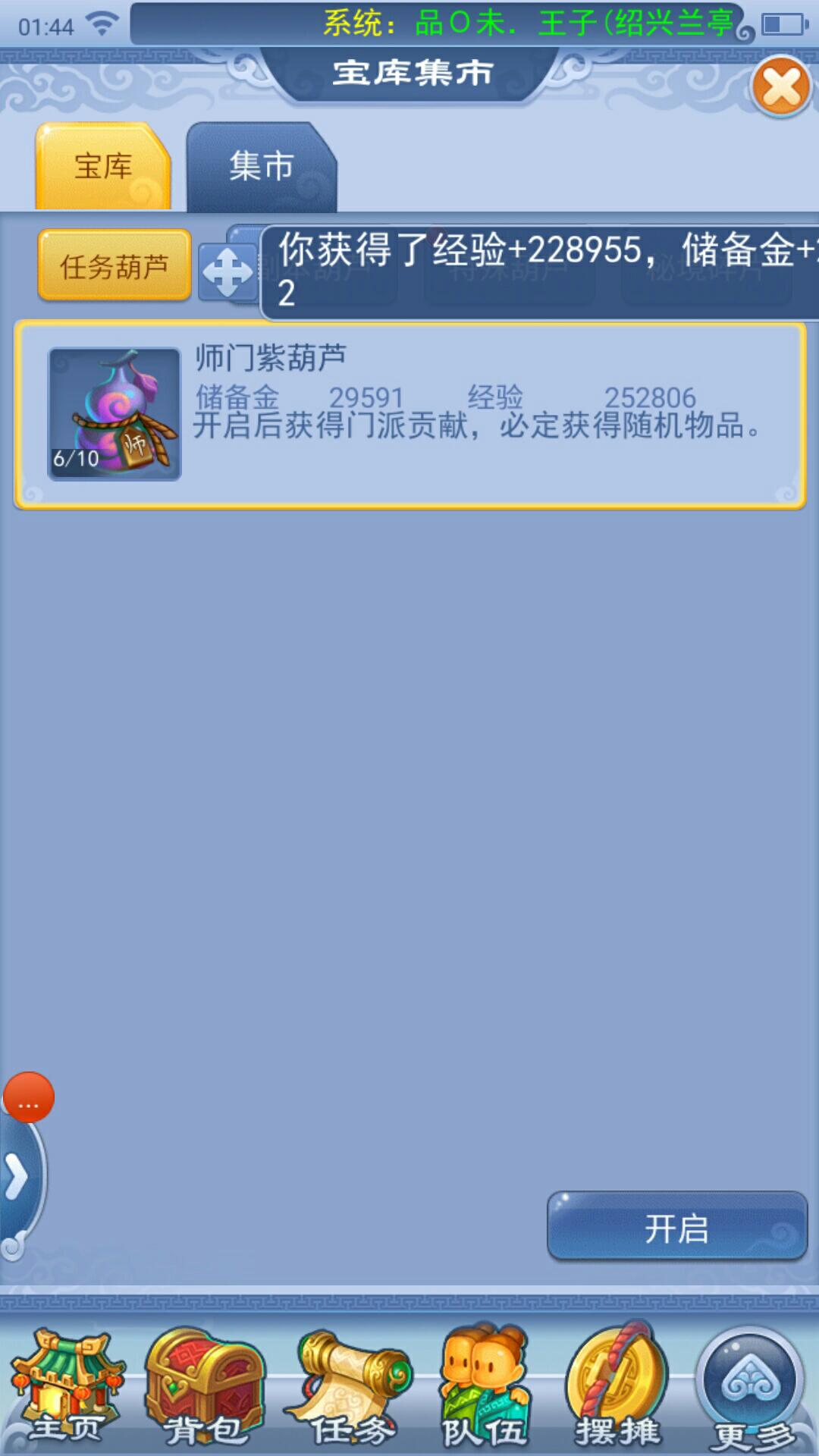The width and height of the screenshot is (819, 1456).
Task: Open the 队伍 team menu
Action: [x=485, y=1386]
